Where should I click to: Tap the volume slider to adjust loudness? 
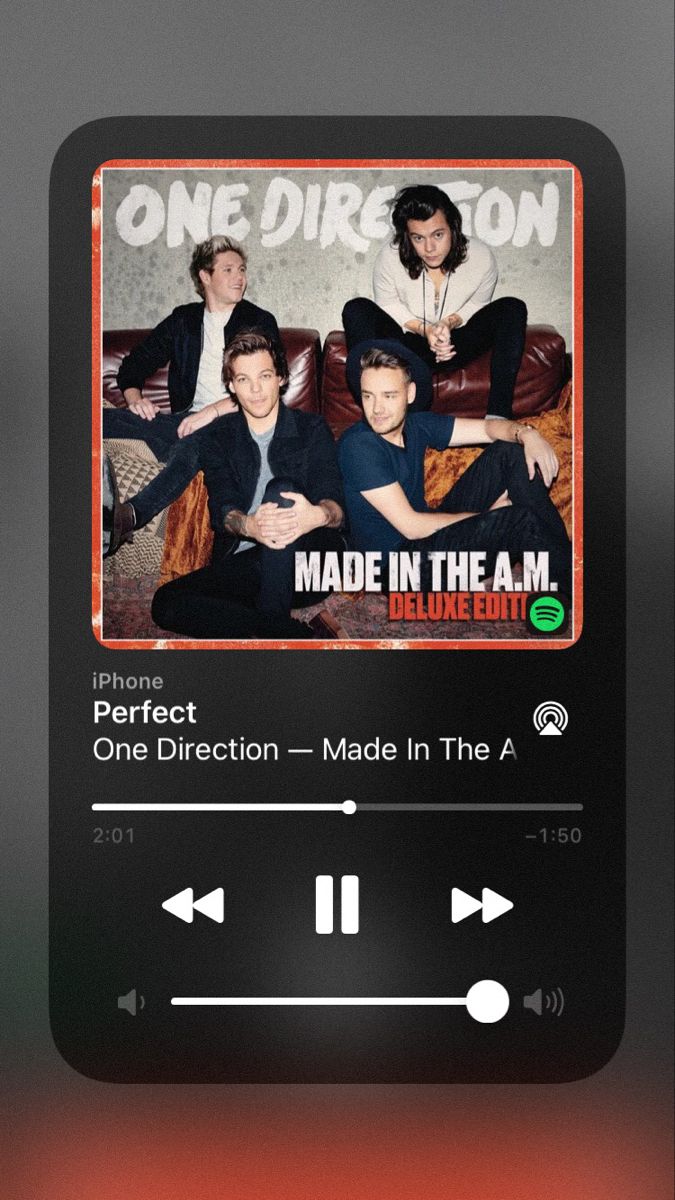[340, 1001]
